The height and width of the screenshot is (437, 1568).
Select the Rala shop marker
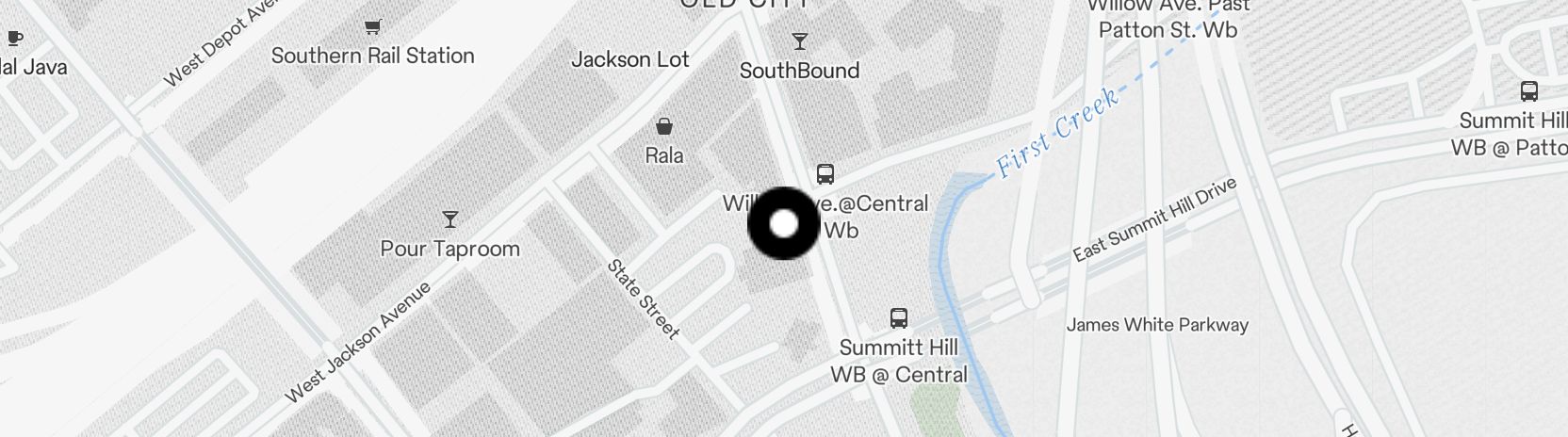[x=664, y=126]
